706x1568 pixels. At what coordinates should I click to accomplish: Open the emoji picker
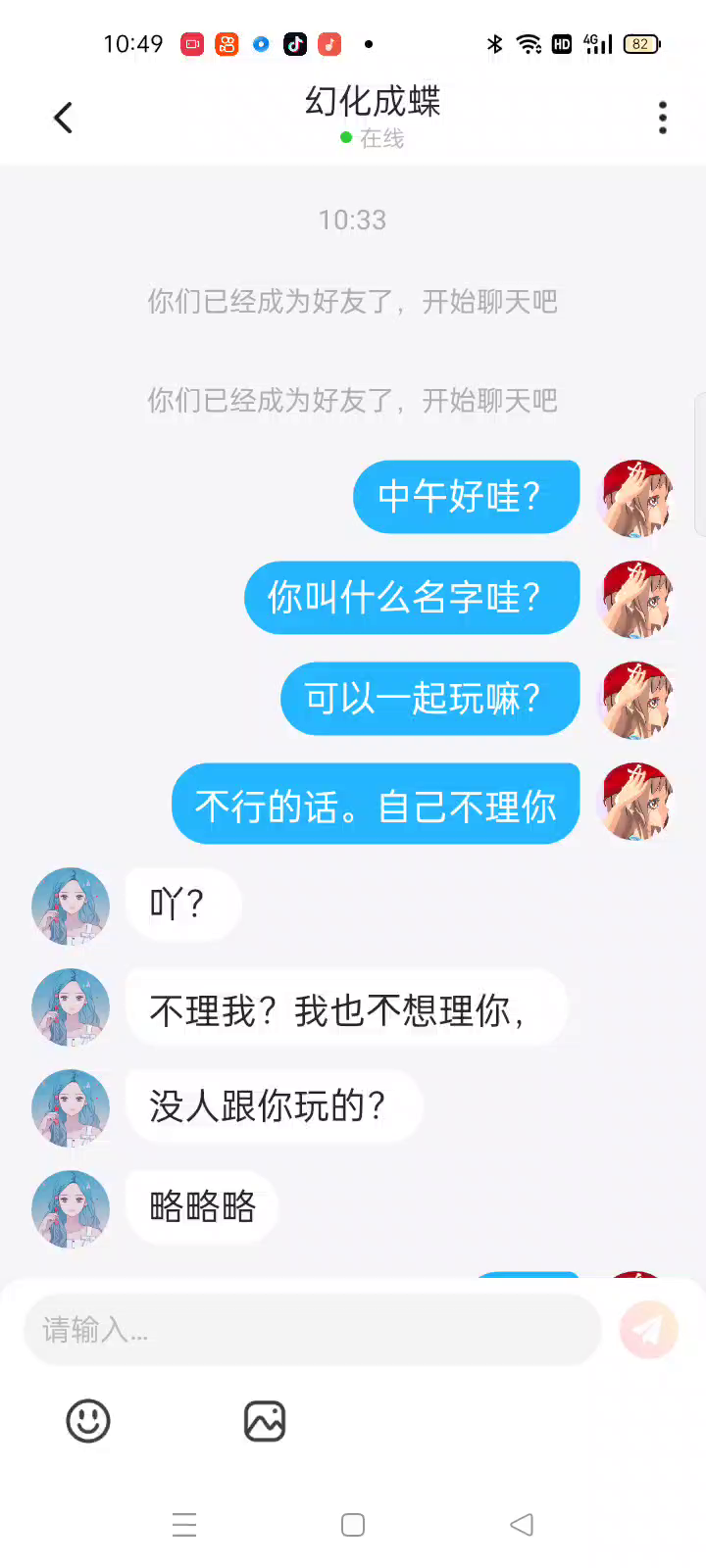(88, 1420)
